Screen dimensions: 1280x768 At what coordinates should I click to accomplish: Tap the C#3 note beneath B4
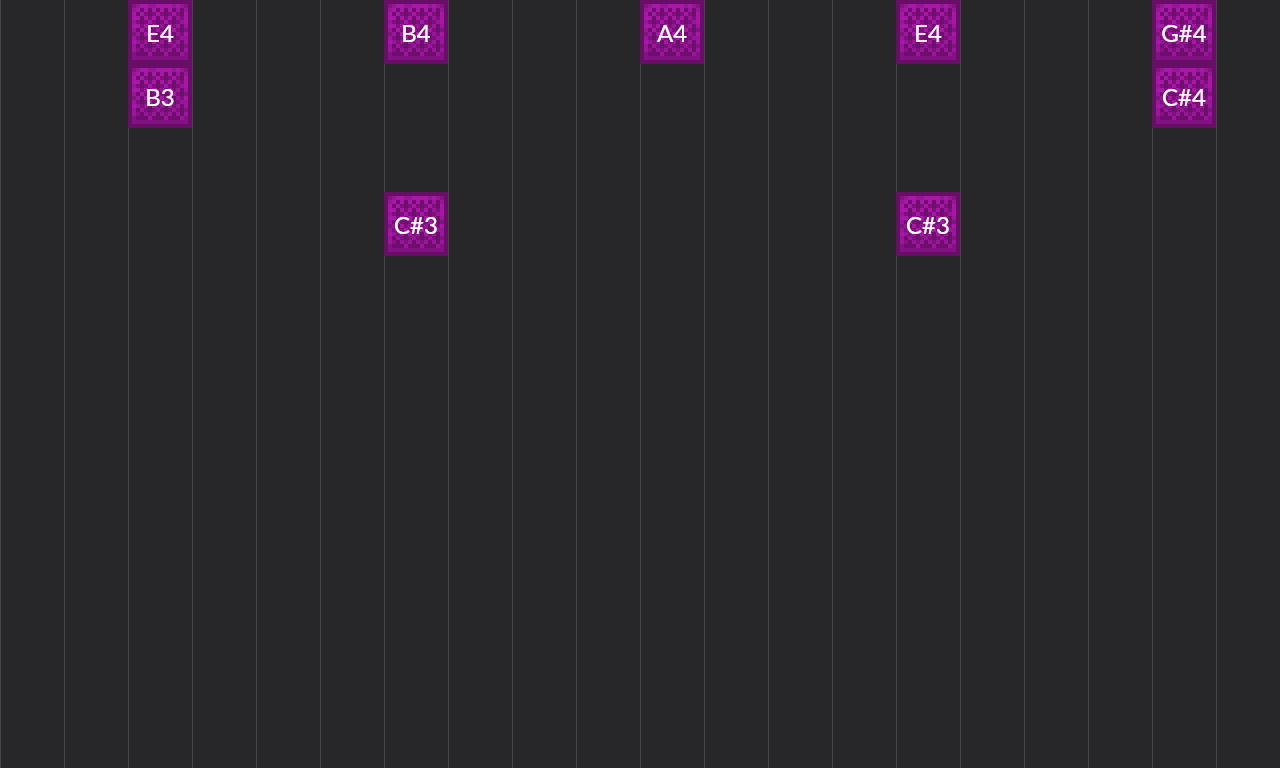(x=416, y=225)
